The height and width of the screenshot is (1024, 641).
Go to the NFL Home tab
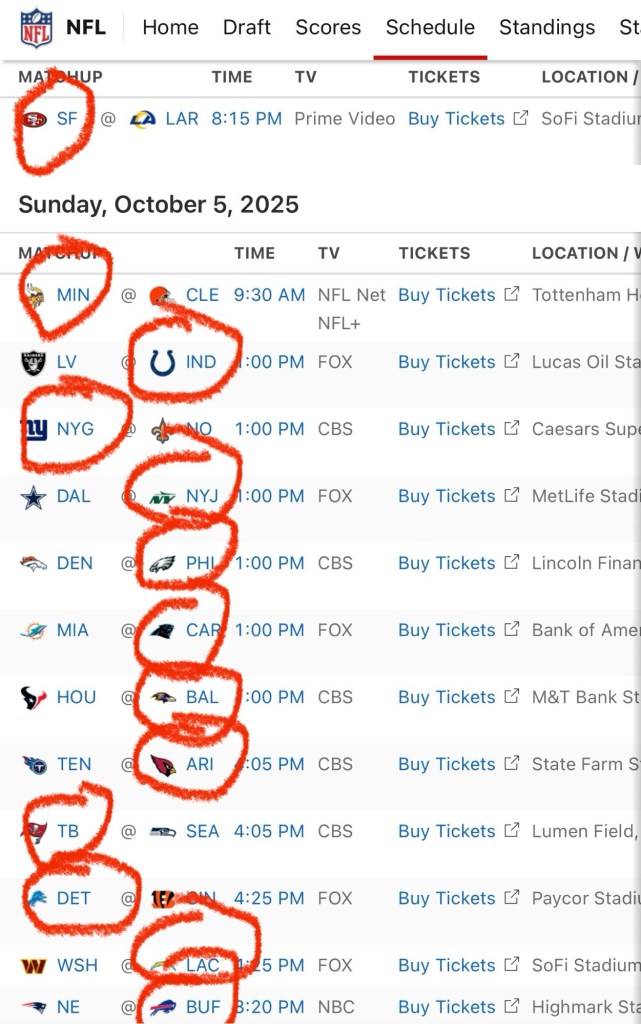170,27
